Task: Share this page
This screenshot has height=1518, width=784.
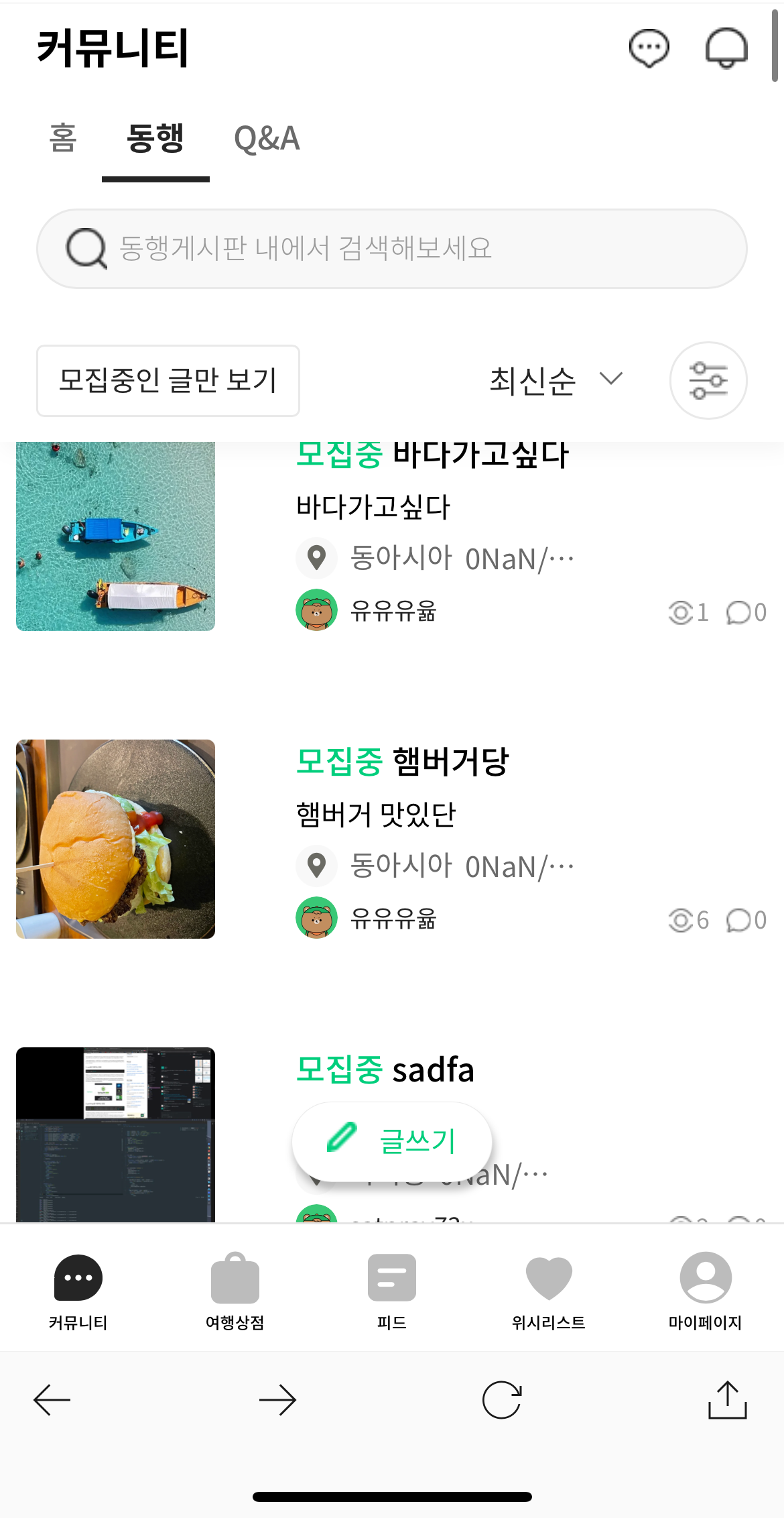Action: tap(728, 1400)
